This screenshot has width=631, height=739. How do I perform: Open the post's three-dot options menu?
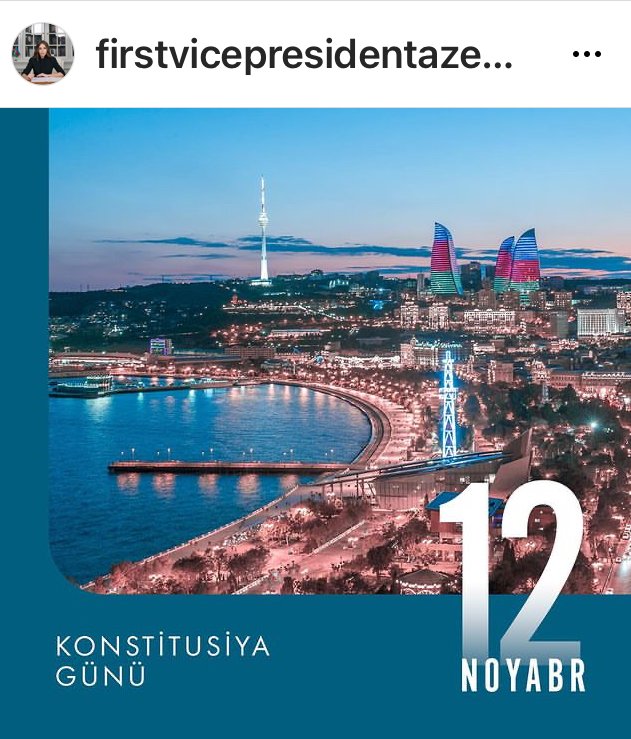586,54
